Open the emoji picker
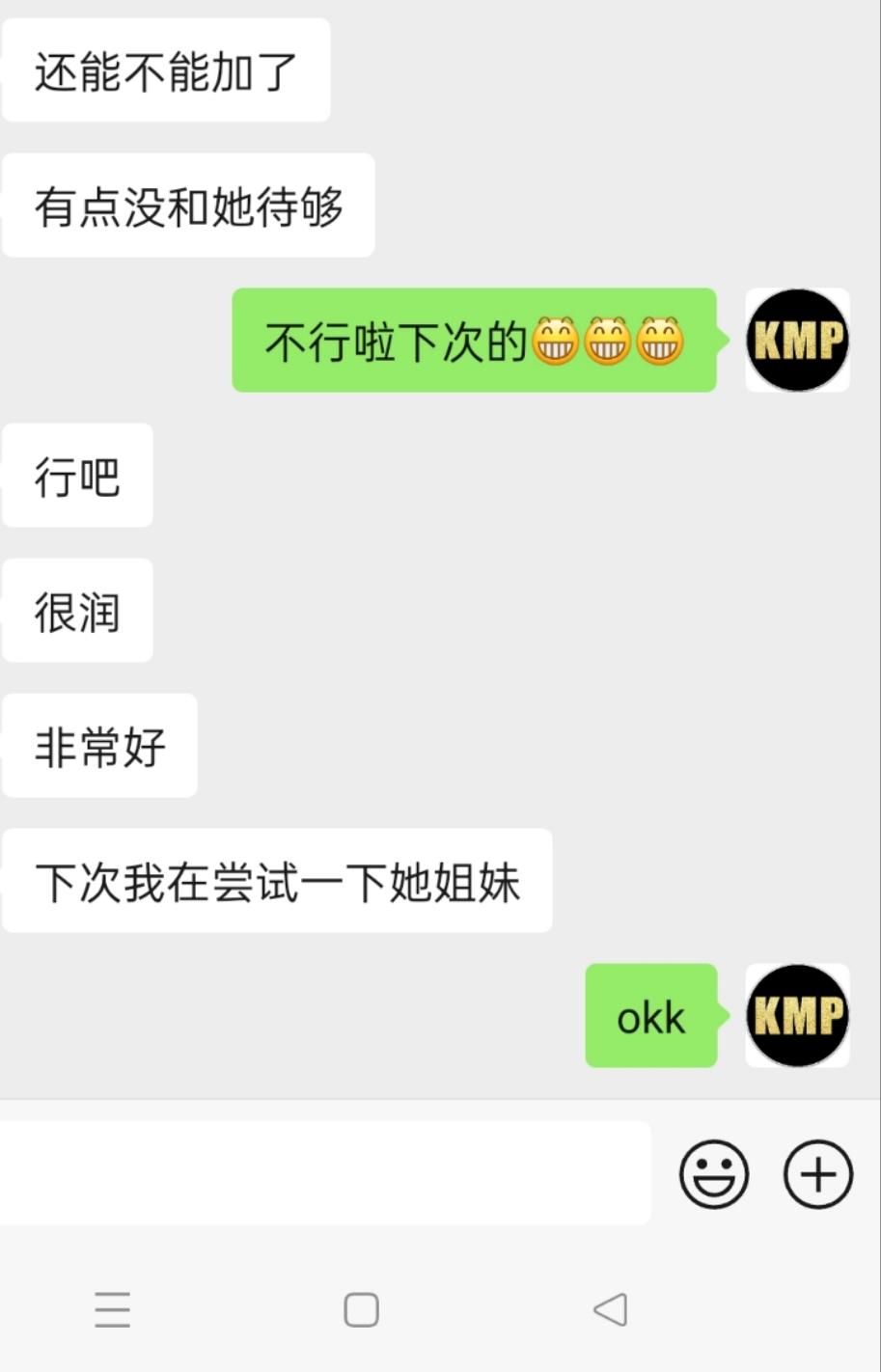 pyautogui.click(x=714, y=1174)
